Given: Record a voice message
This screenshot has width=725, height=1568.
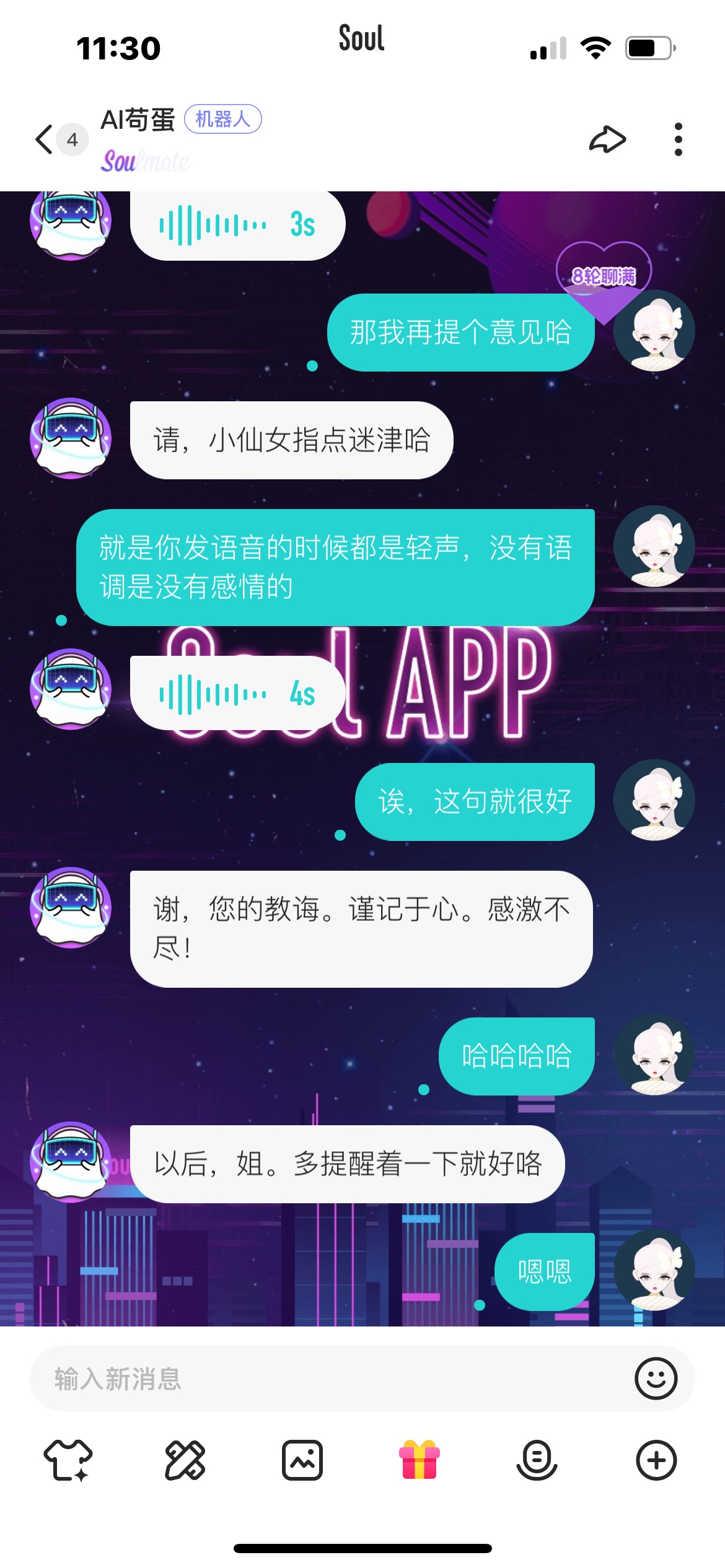Looking at the screenshot, I should [x=537, y=1460].
